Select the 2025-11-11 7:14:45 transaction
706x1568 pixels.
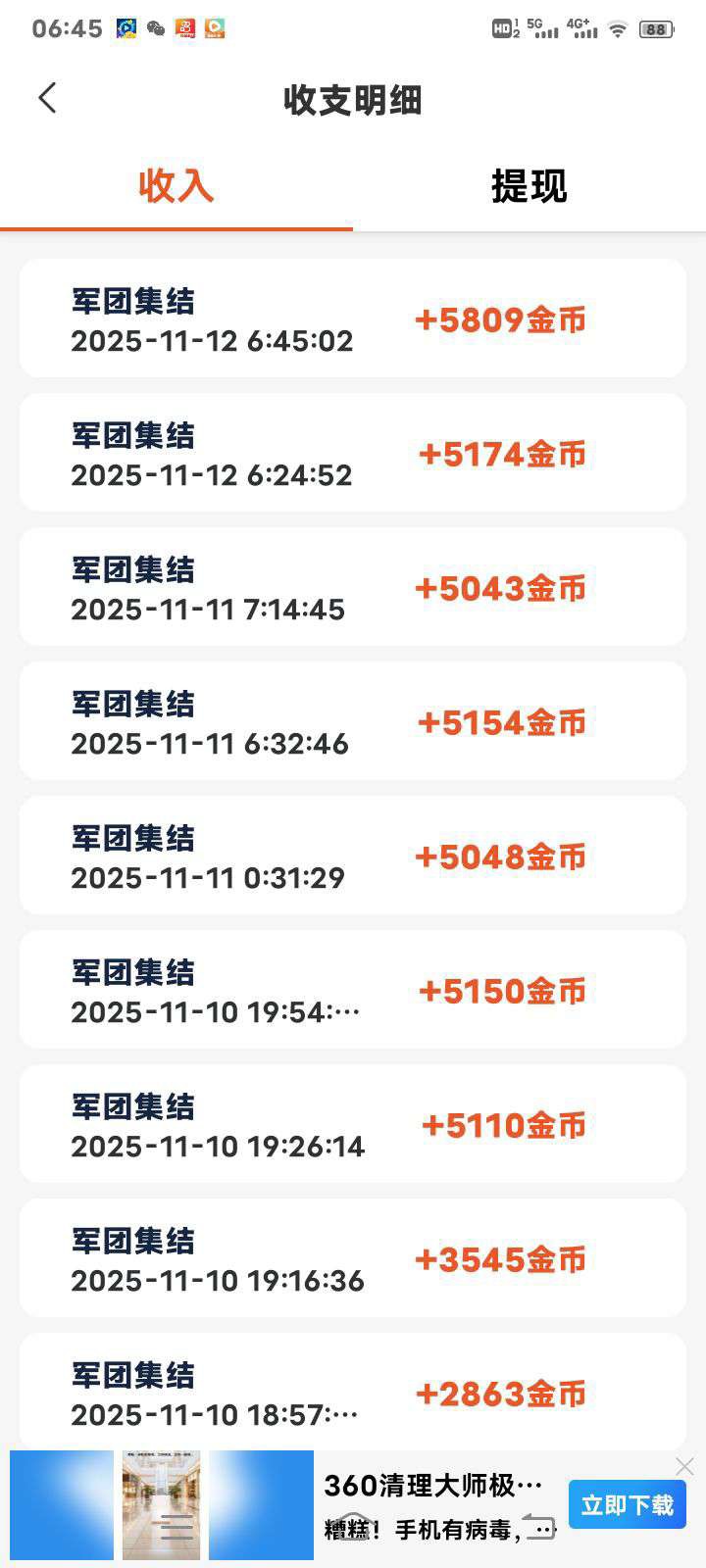(353, 586)
